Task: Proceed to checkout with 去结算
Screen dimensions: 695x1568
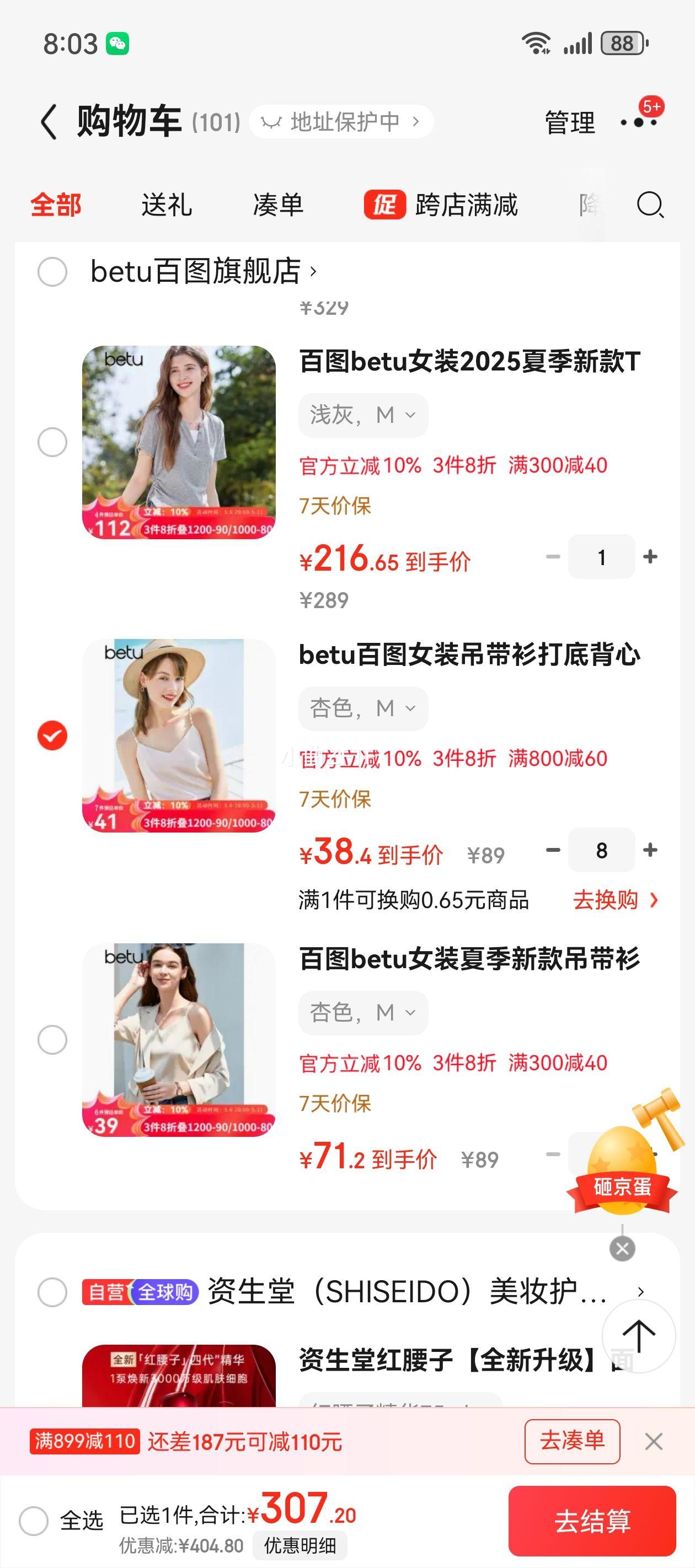Action: [x=592, y=1521]
